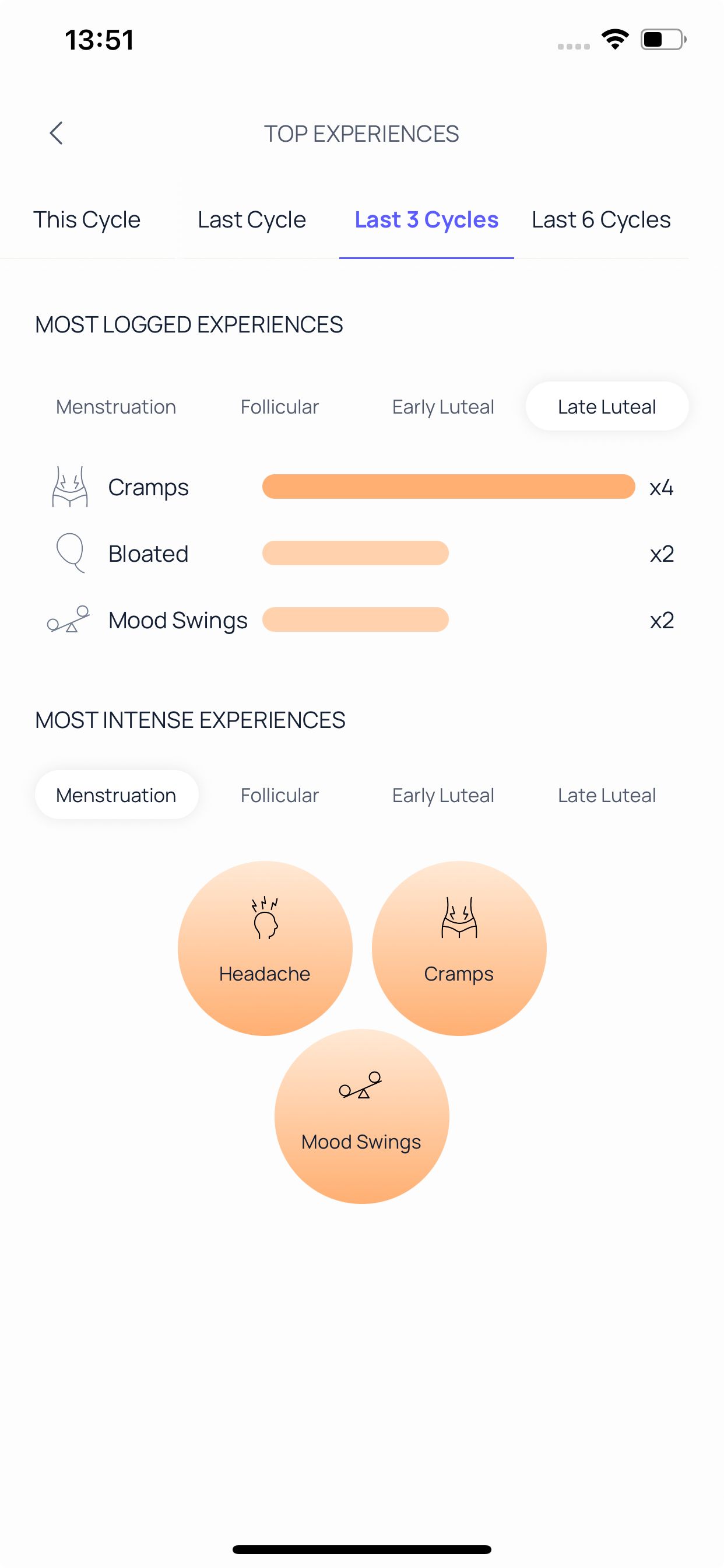Image resolution: width=724 pixels, height=1568 pixels.
Task: Tap Late Luteal under Most Logged Experiences
Action: 607,407
